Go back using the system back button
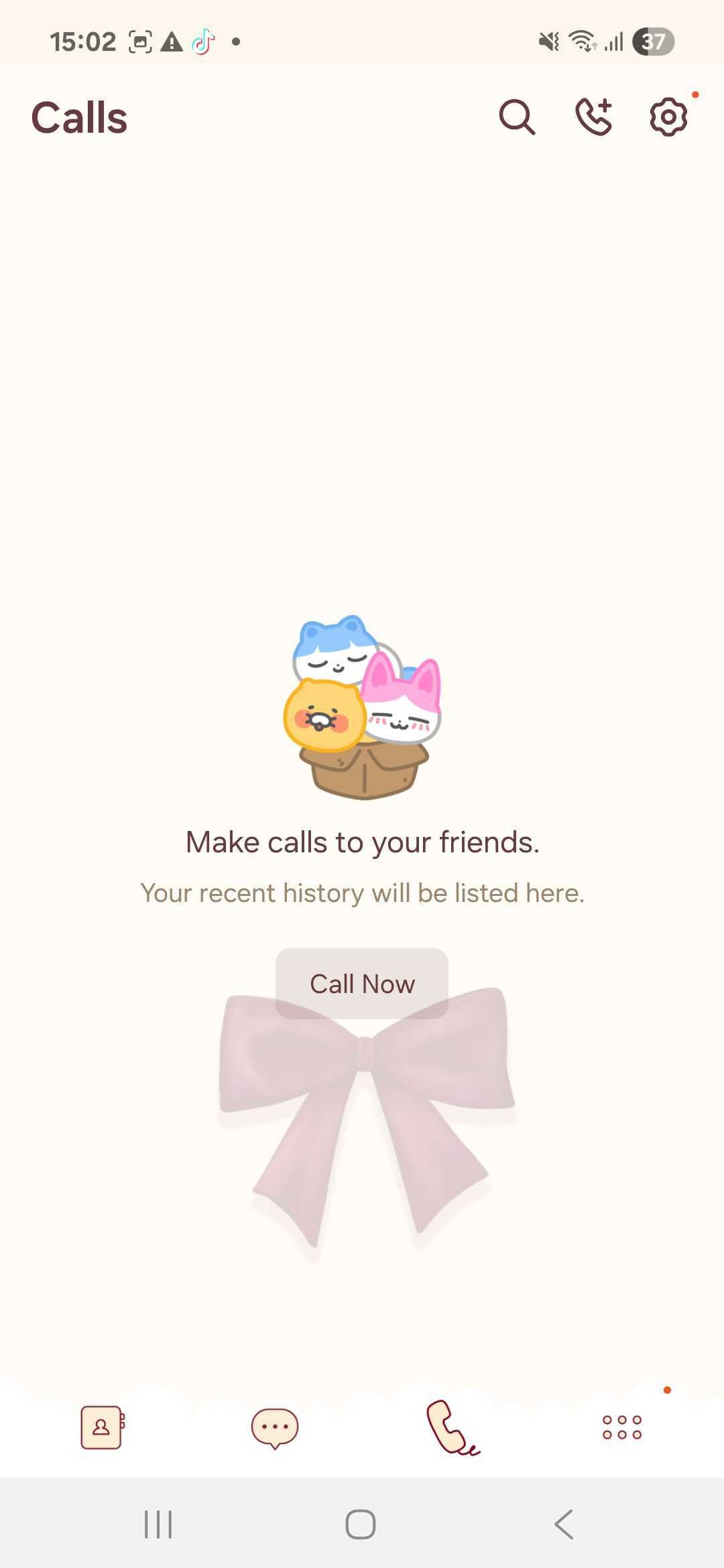 [x=564, y=1524]
